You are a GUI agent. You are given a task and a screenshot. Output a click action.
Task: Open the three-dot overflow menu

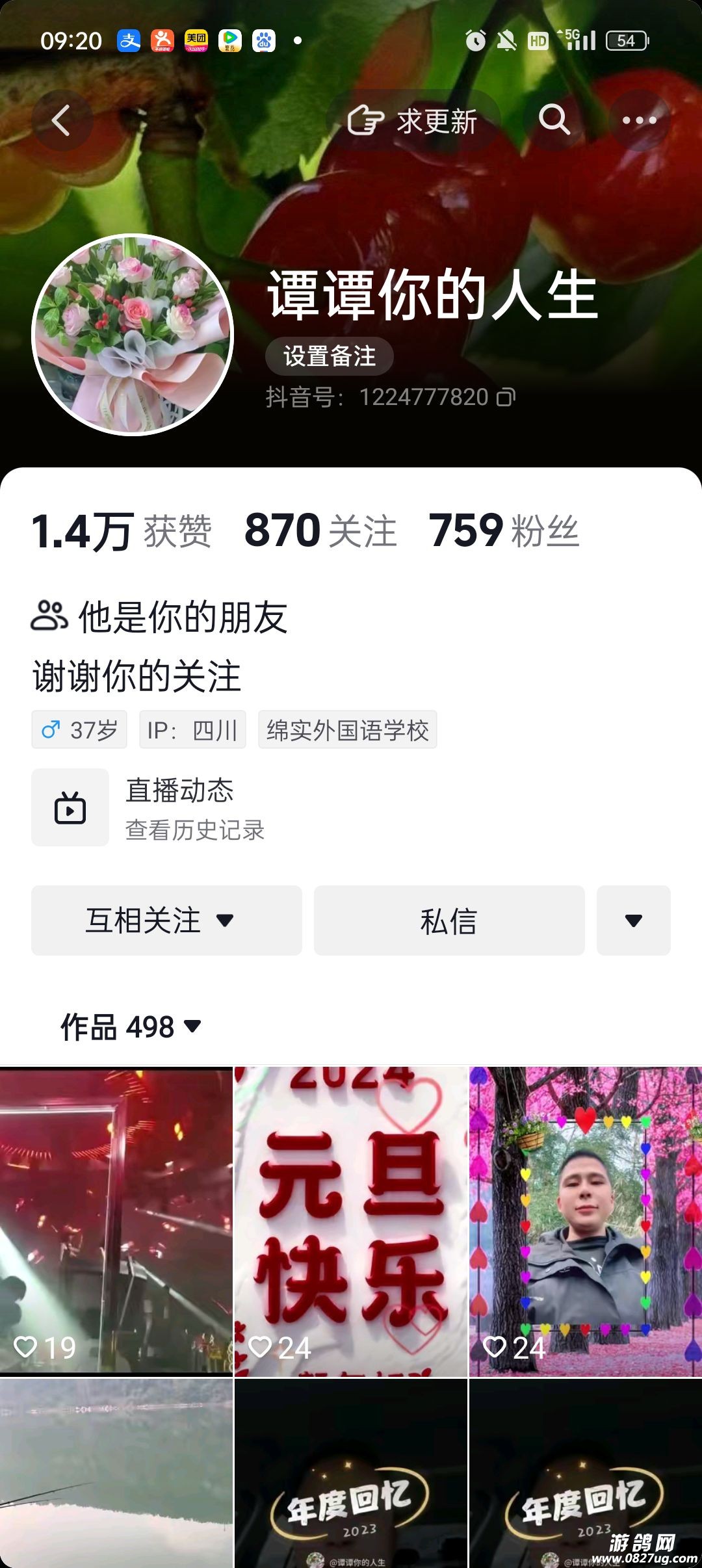pyautogui.click(x=639, y=120)
